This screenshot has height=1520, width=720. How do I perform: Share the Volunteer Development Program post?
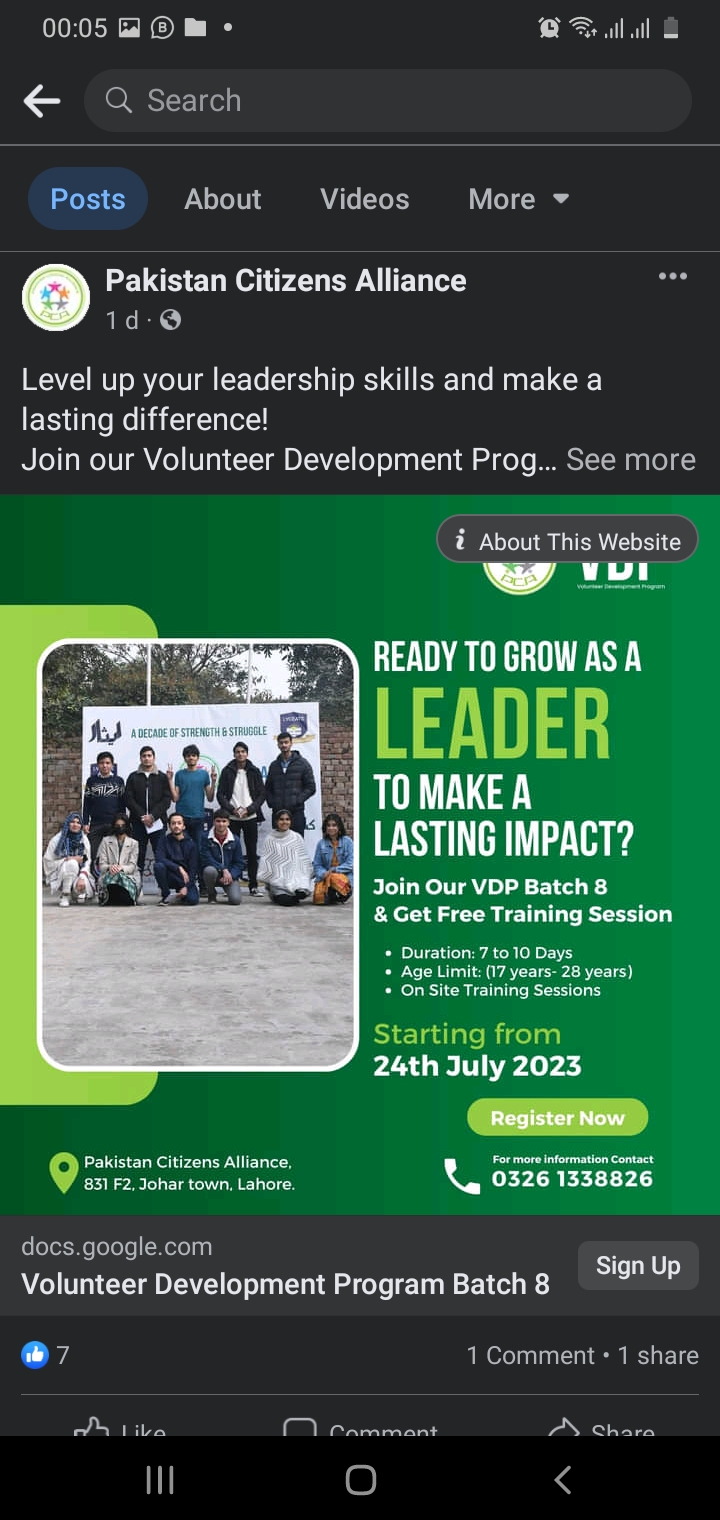600,1428
